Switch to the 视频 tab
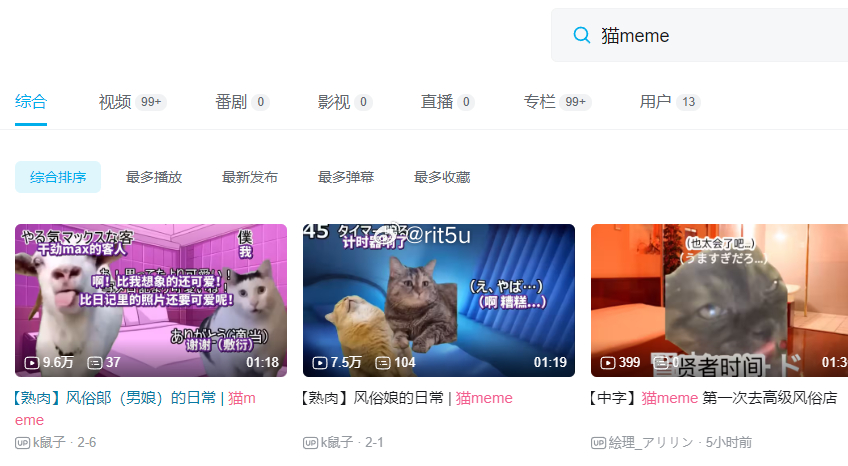This screenshot has width=848, height=466. (x=115, y=102)
